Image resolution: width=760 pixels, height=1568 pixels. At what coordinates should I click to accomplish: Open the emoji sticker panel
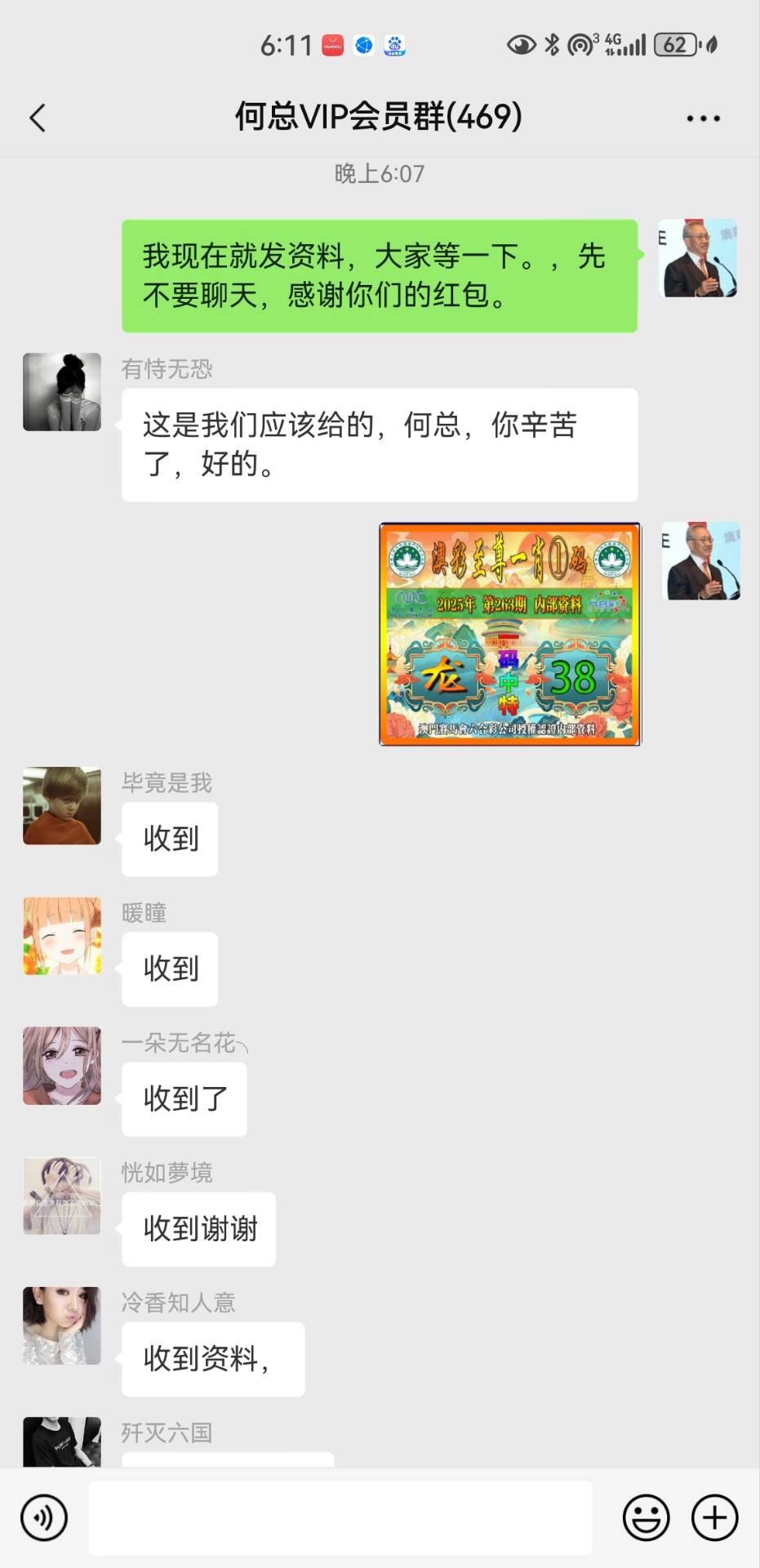(x=646, y=1517)
